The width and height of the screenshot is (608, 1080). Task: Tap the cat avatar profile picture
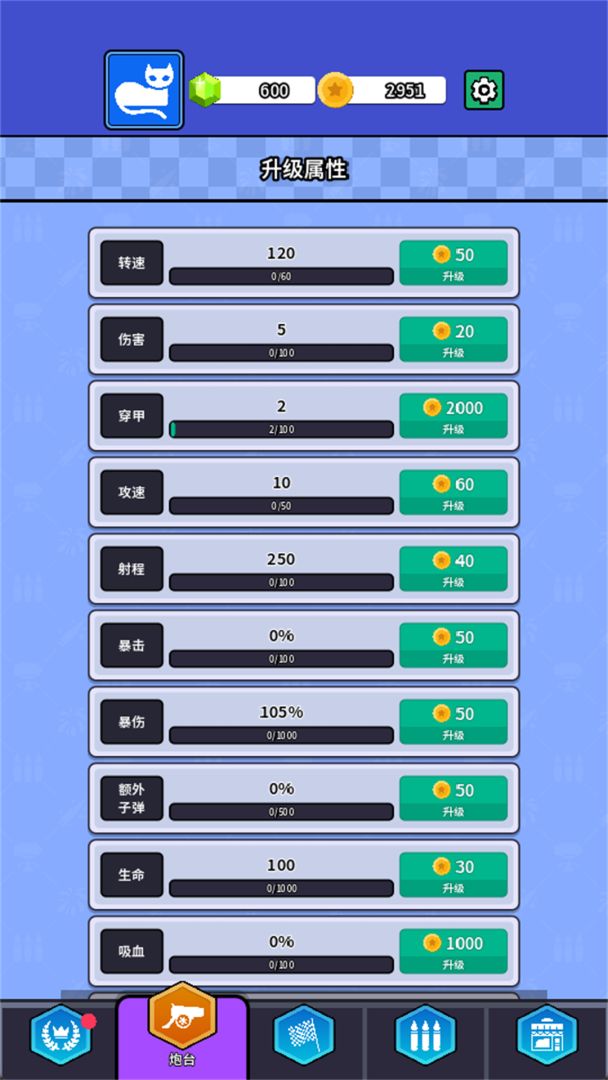pos(144,90)
